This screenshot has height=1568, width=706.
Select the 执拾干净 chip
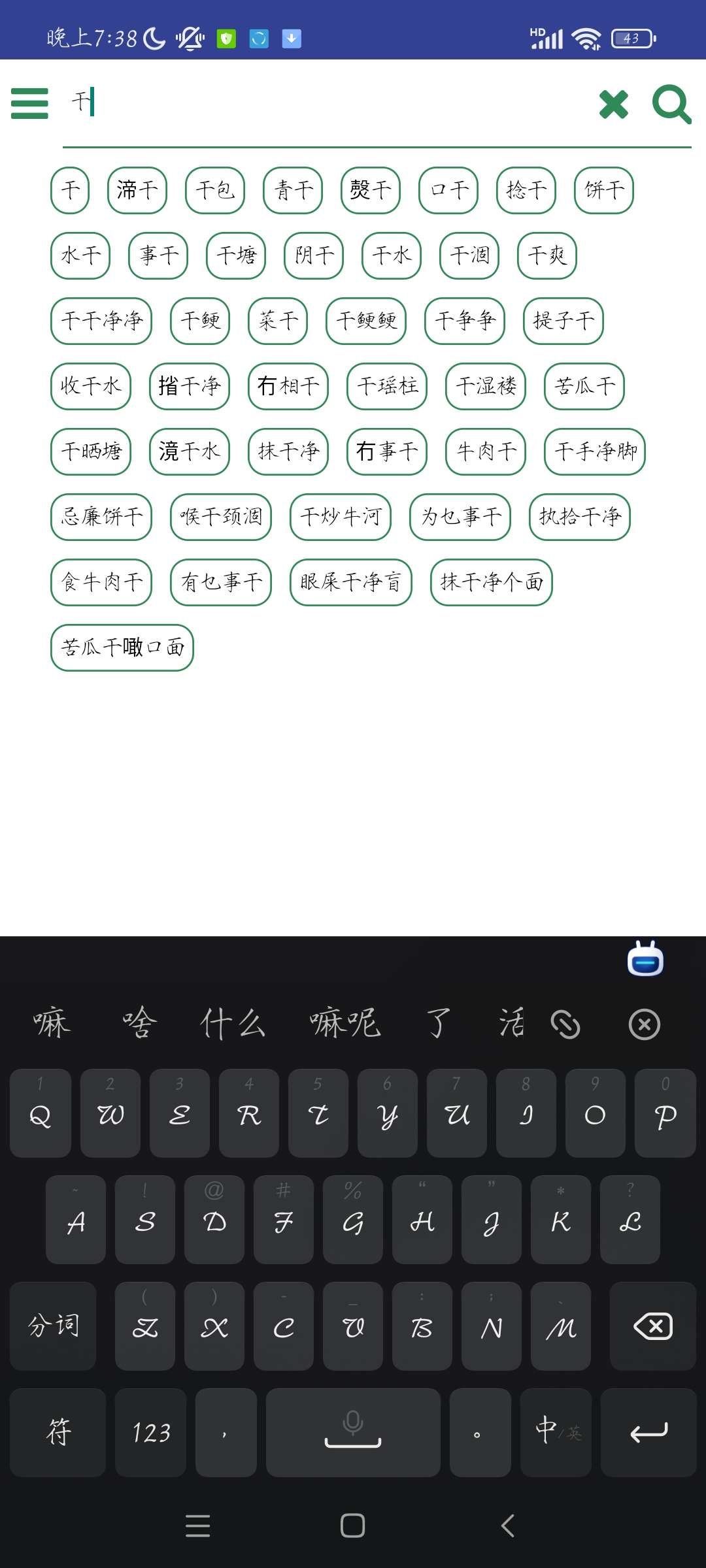coord(580,517)
